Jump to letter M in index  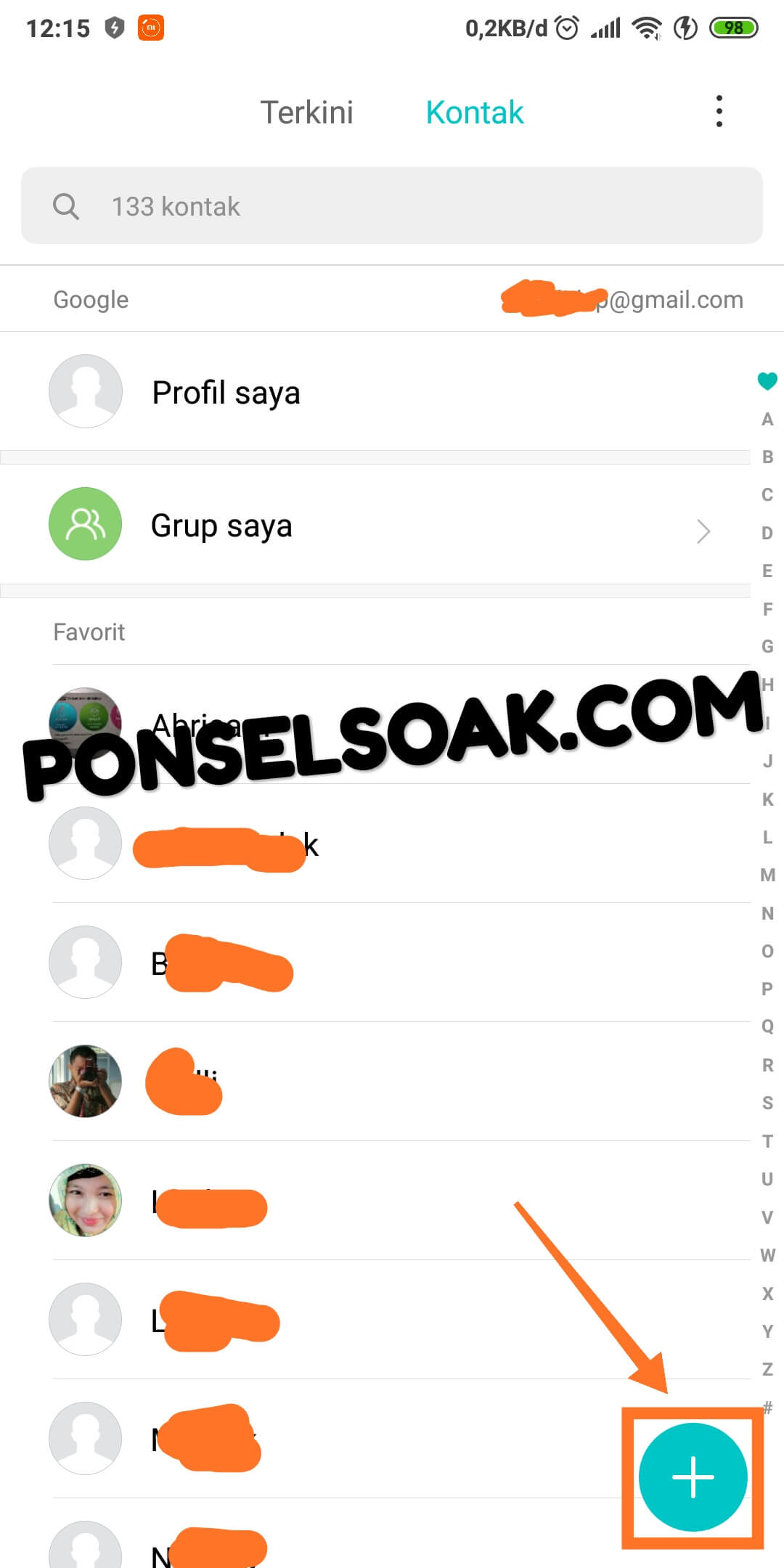click(x=767, y=875)
